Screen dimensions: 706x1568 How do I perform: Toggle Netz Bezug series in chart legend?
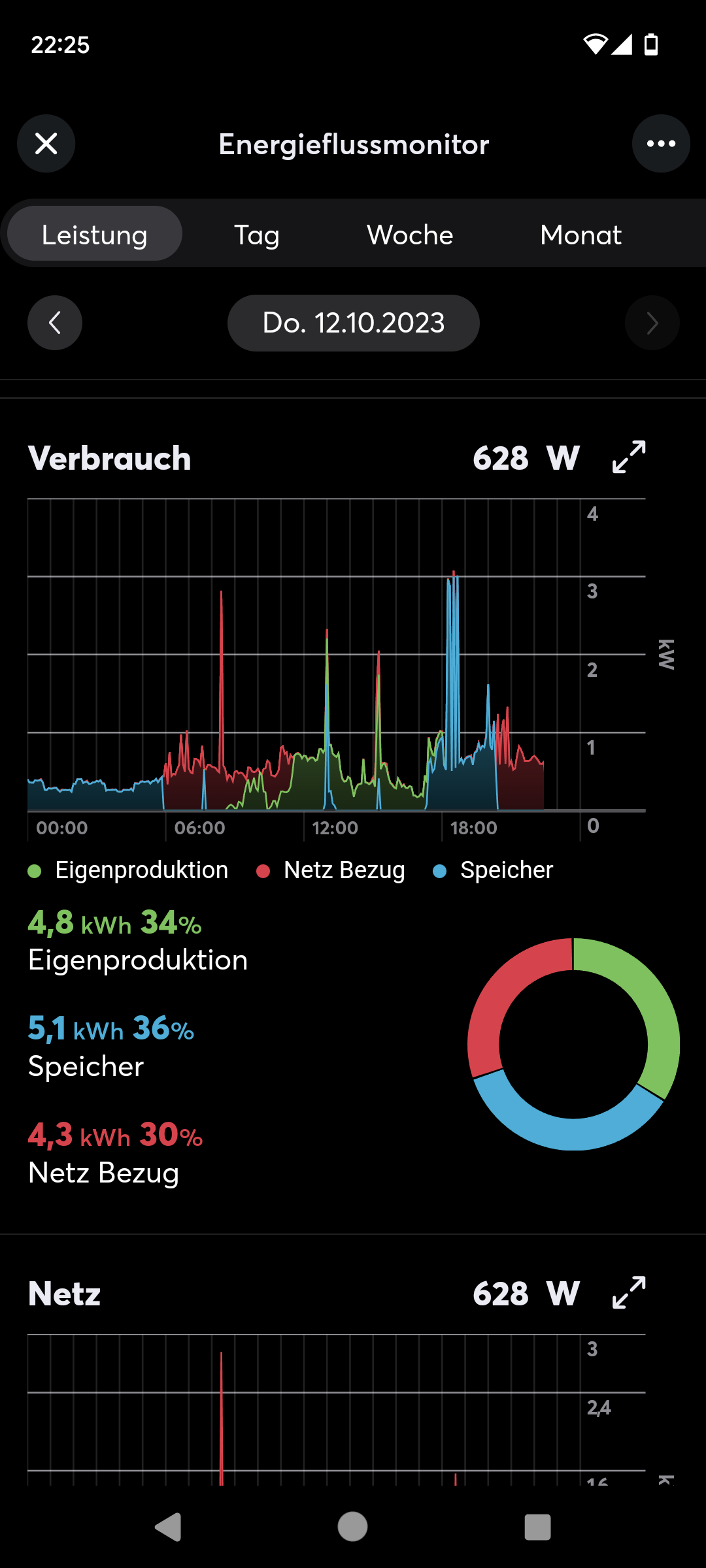(331, 870)
